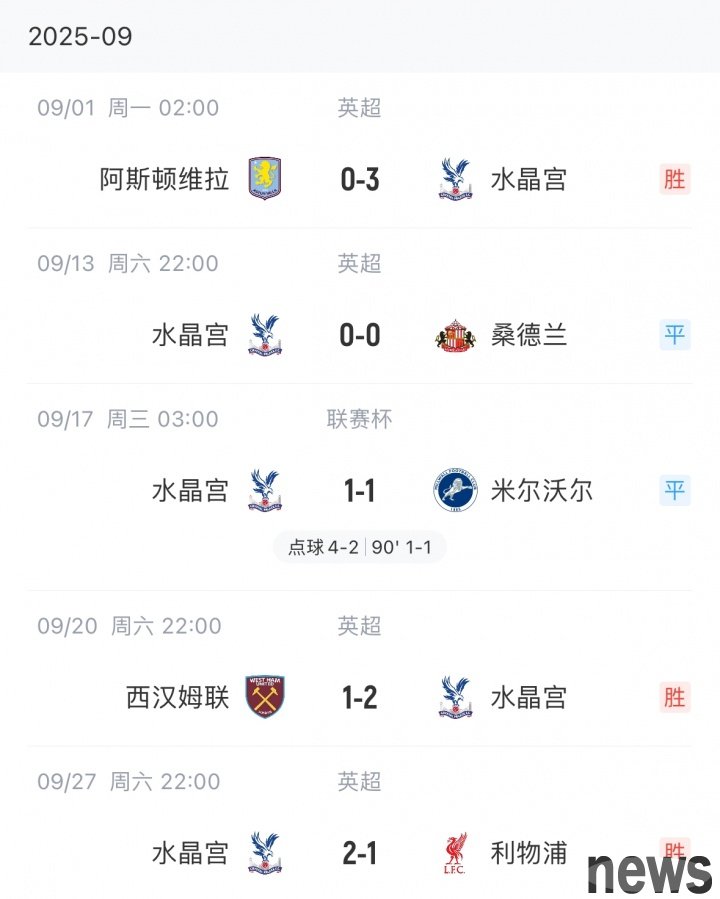Select the West Ham vs Crystal Palace match
Screen dimensions: 720x899
tap(360, 697)
